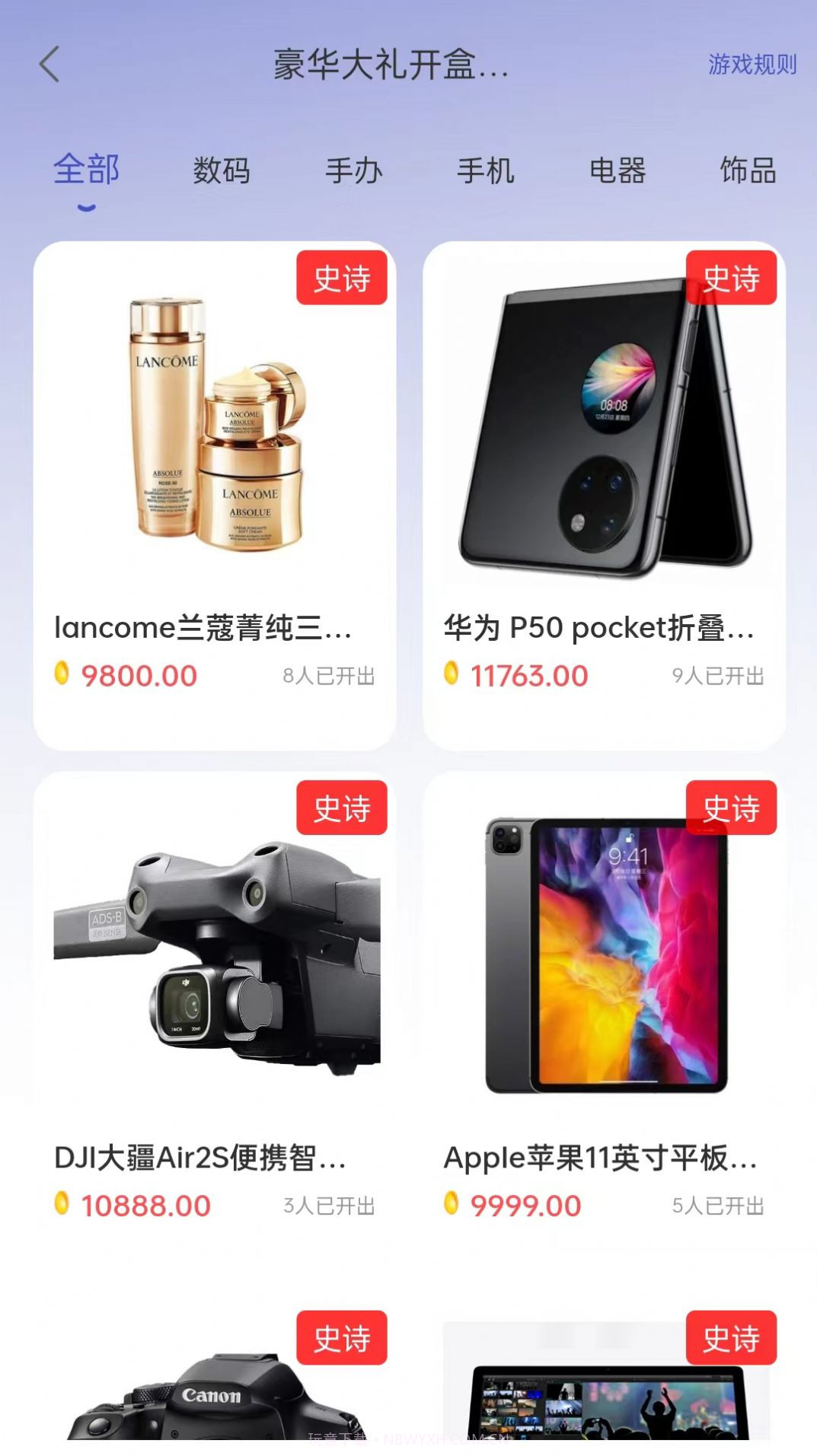Switch to the 电器 category tab
Image resolution: width=817 pixels, height=1456 pixels.
pos(618,171)
